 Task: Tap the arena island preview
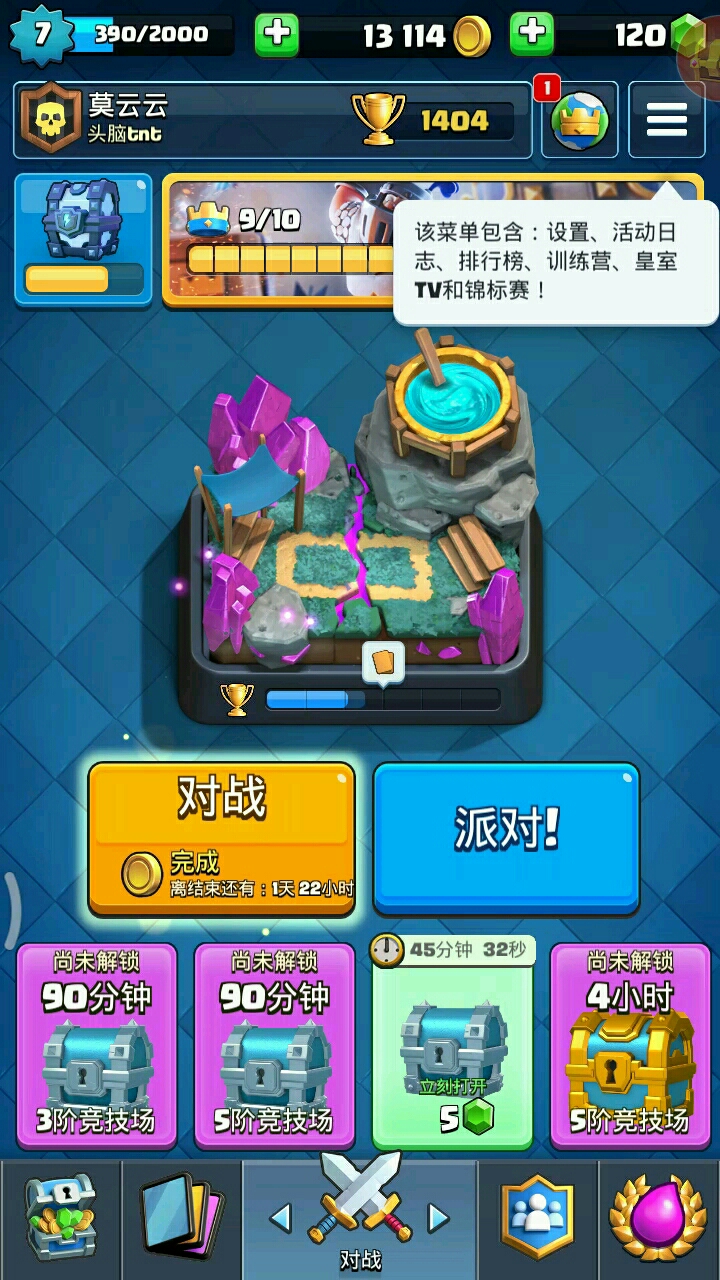(x=360, y=530)
